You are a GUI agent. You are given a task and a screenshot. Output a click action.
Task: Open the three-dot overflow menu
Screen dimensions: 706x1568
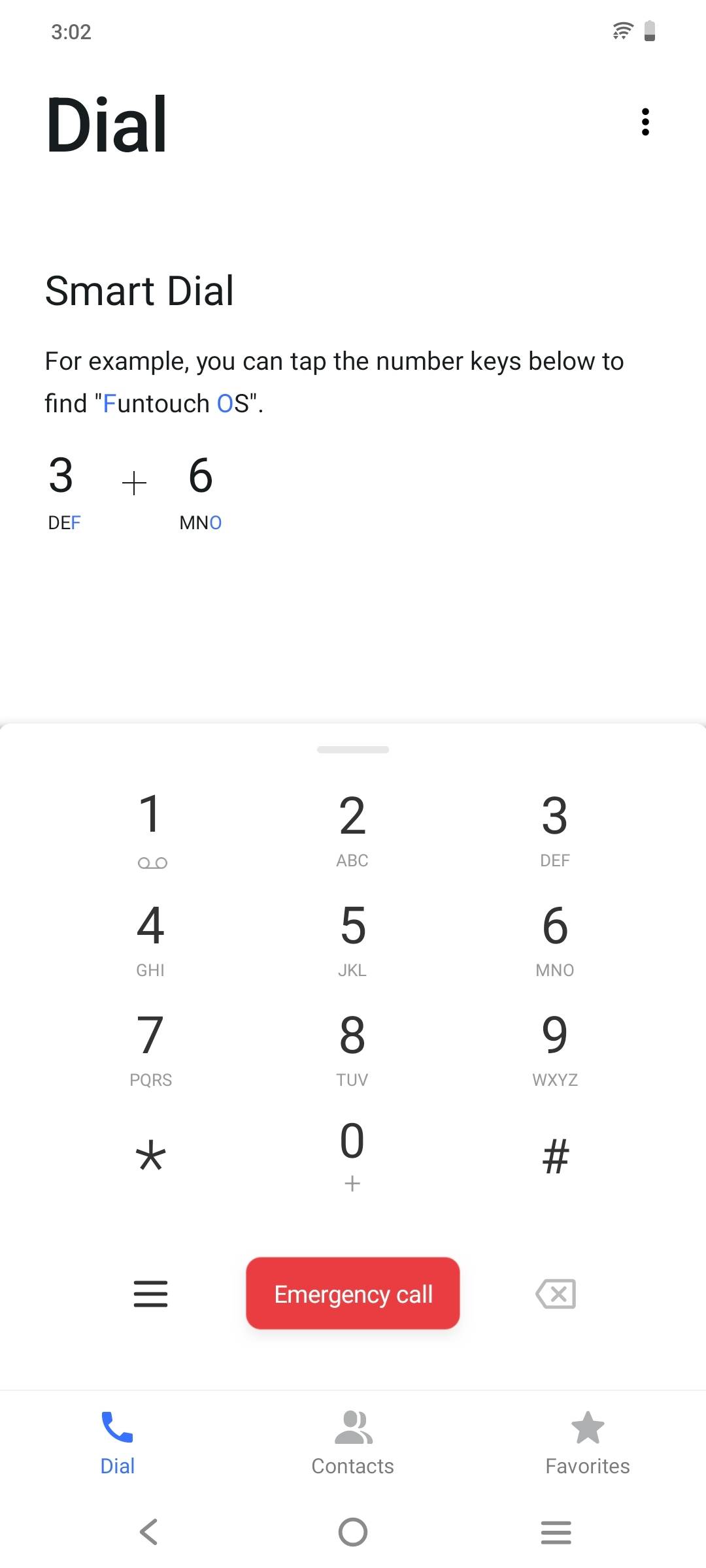coord(646,122)
